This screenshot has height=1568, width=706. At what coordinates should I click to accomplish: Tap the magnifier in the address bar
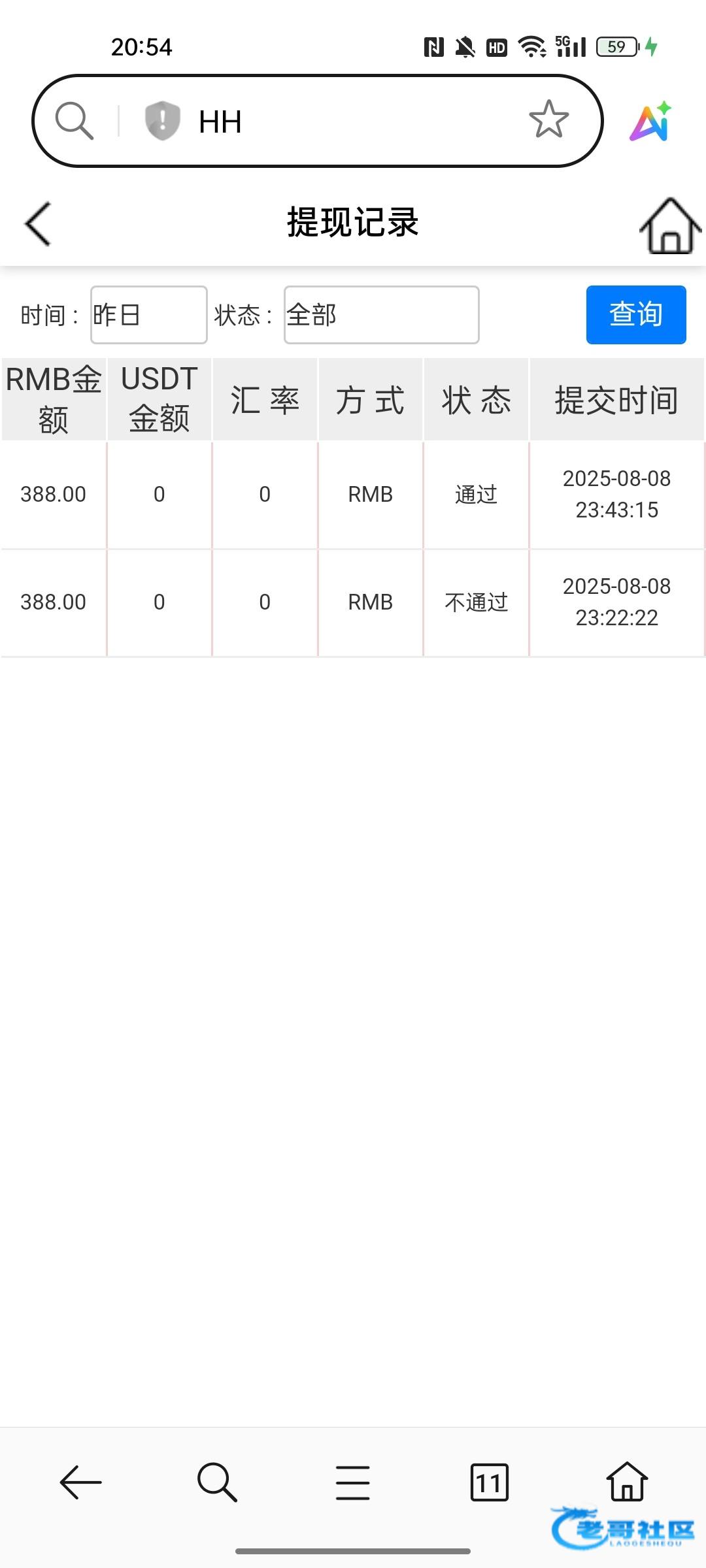[75, 121]
